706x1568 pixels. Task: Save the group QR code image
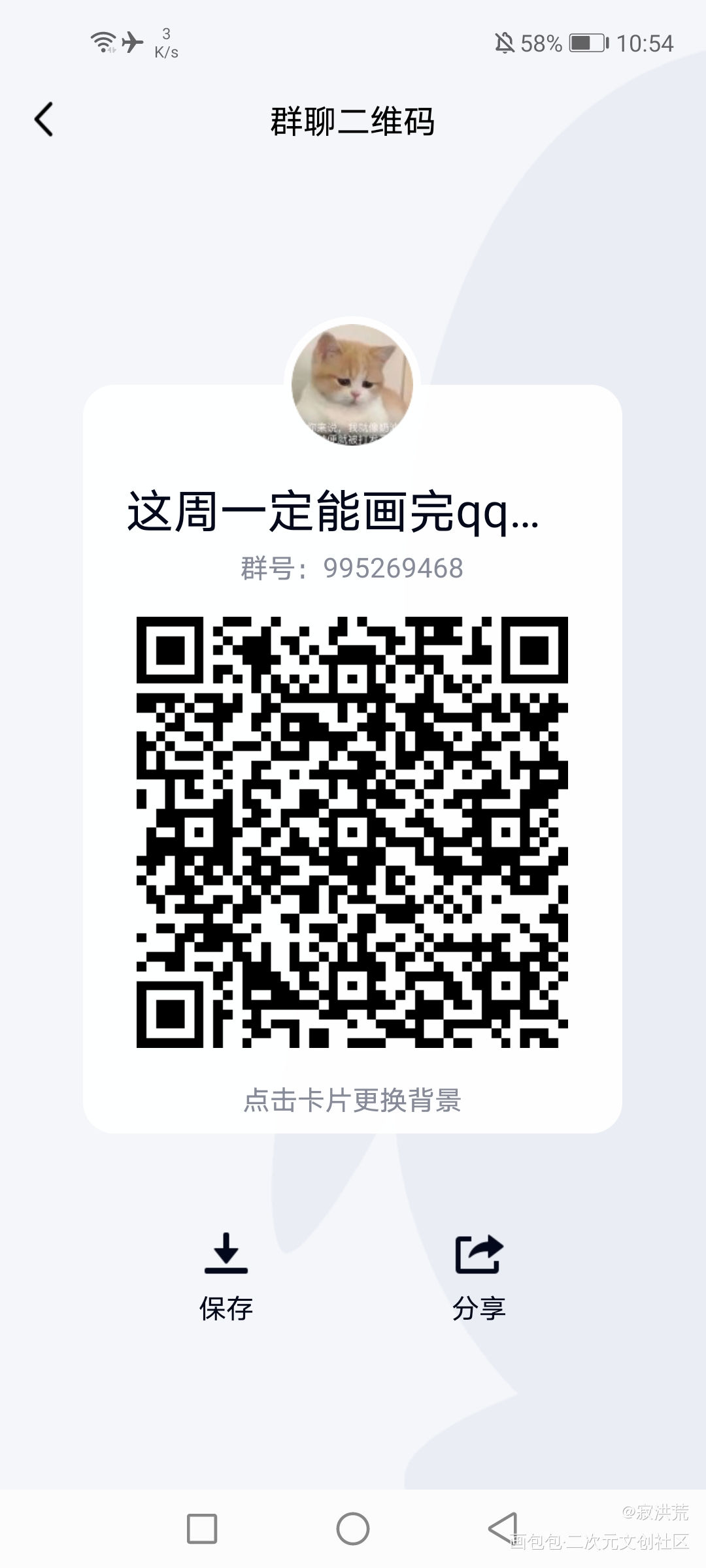pyautogui.click(x=226, y=1275)
